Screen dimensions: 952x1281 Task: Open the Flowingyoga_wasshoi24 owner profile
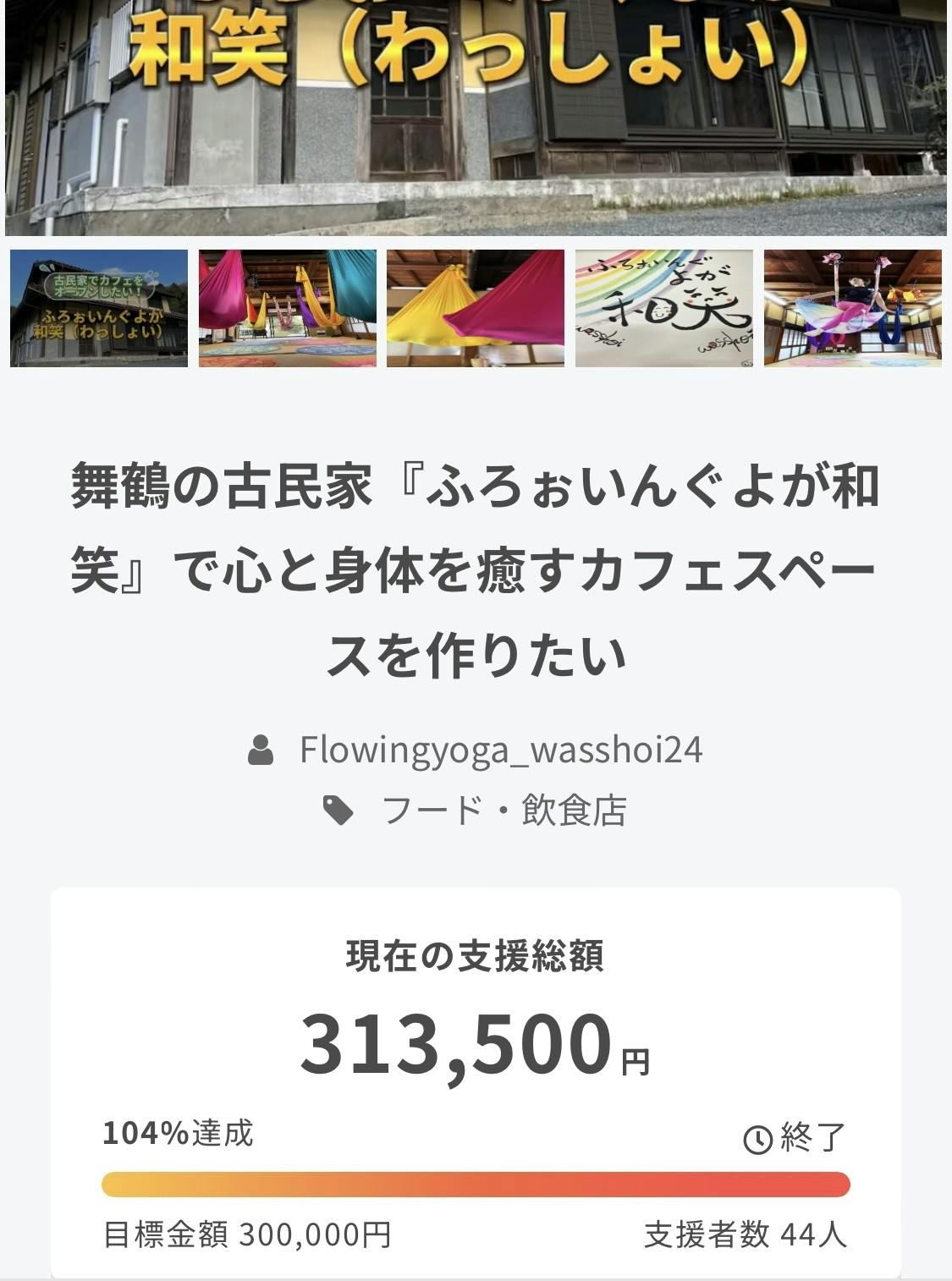pos(500,750)
